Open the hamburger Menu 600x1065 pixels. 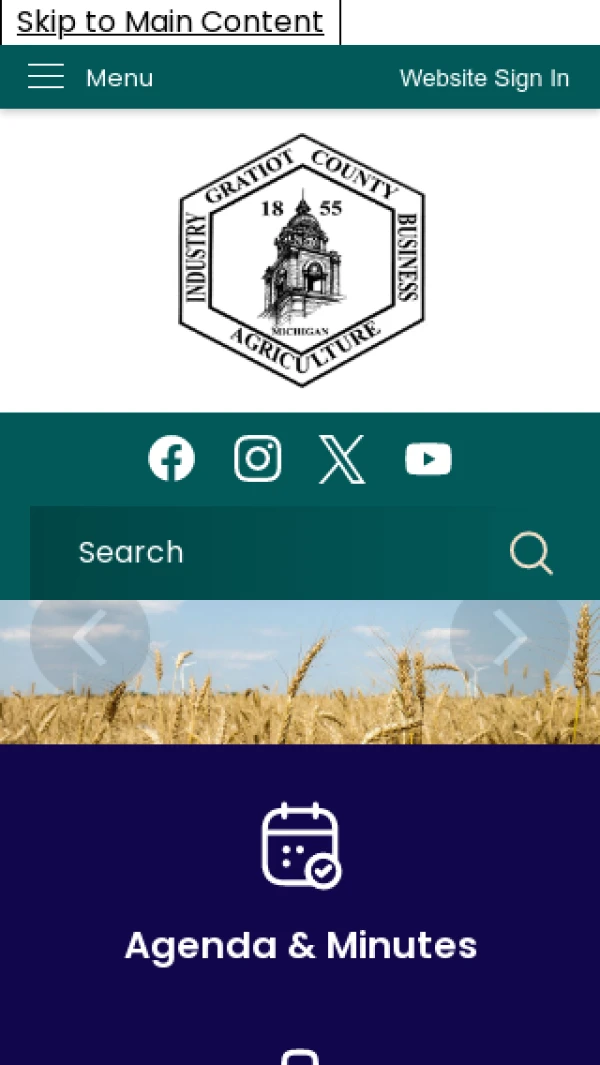[x=89, y=77]
